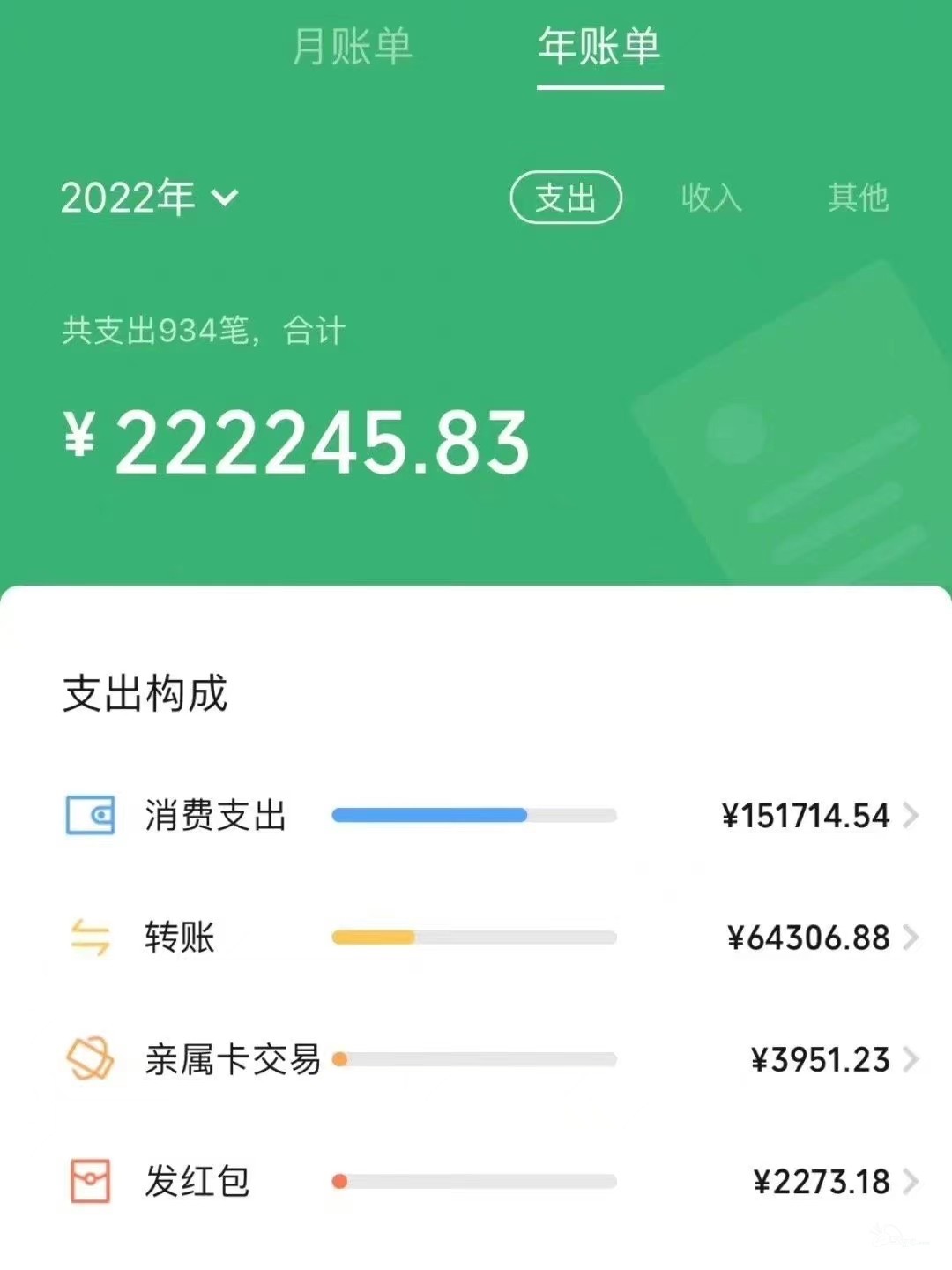952x1270 pixels.
Task: Open the 2022年 year dropdown
Action: 150,198
